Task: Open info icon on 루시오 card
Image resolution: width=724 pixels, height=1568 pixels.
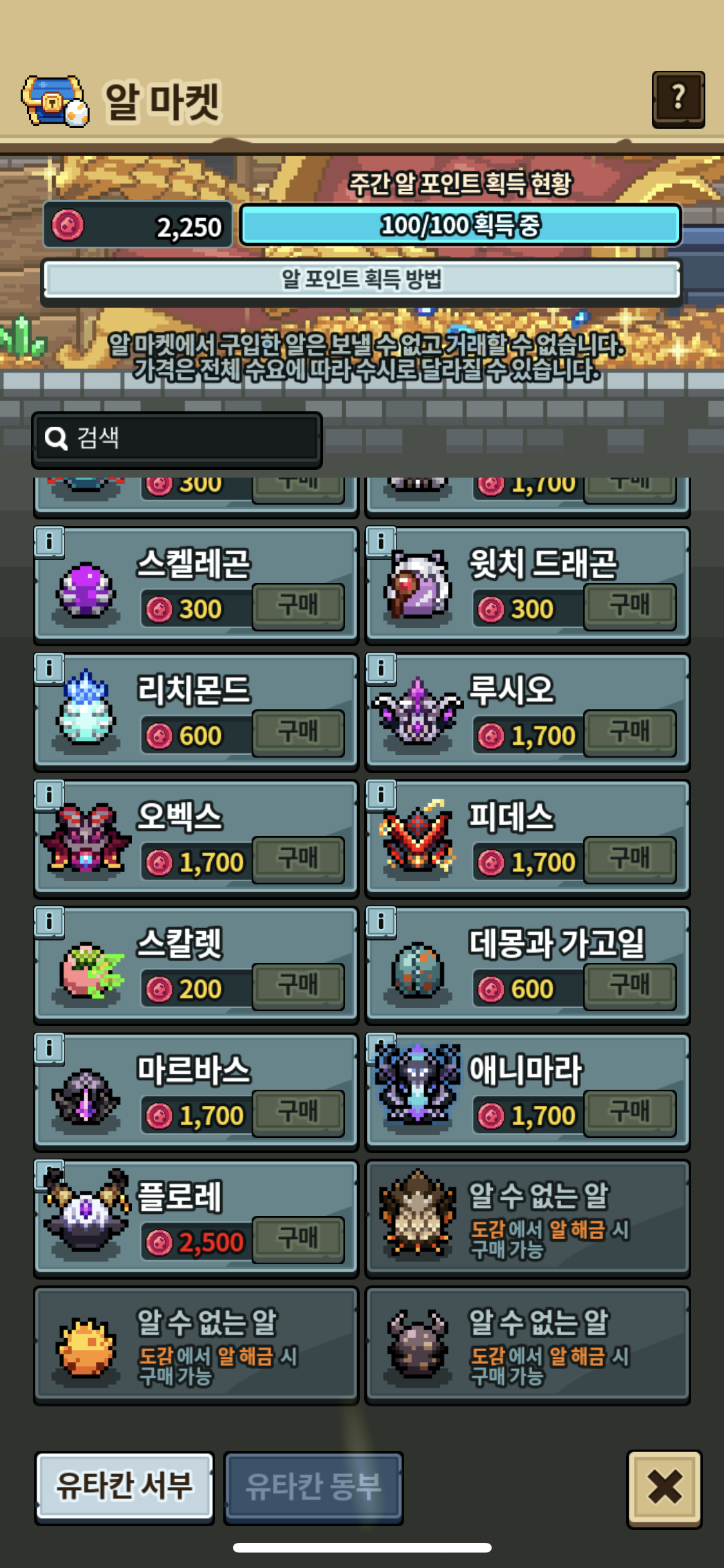Action: (381, 668)
